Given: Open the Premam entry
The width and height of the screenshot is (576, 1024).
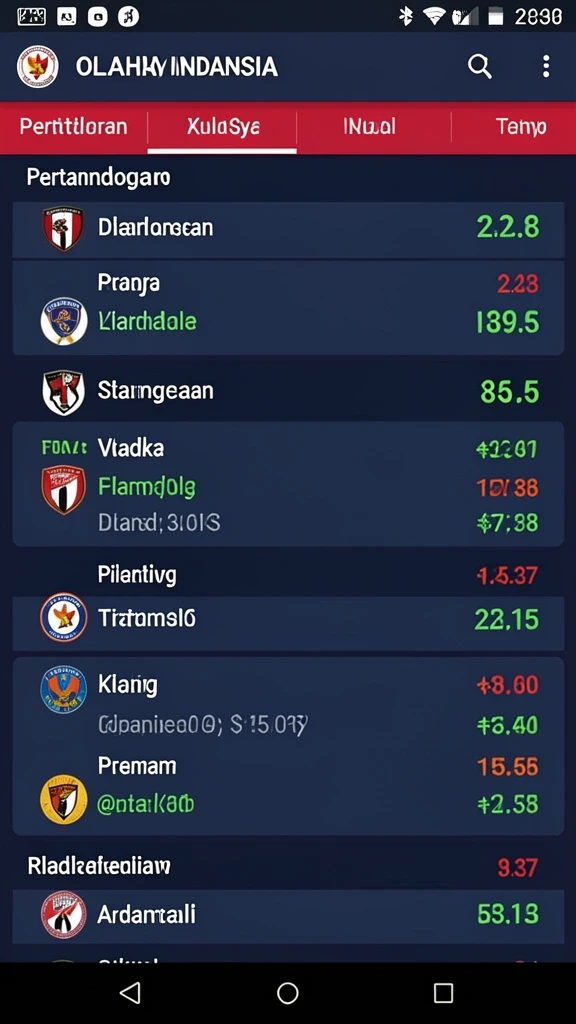Looking at the screenshot, I should click(x=288, y=786).
